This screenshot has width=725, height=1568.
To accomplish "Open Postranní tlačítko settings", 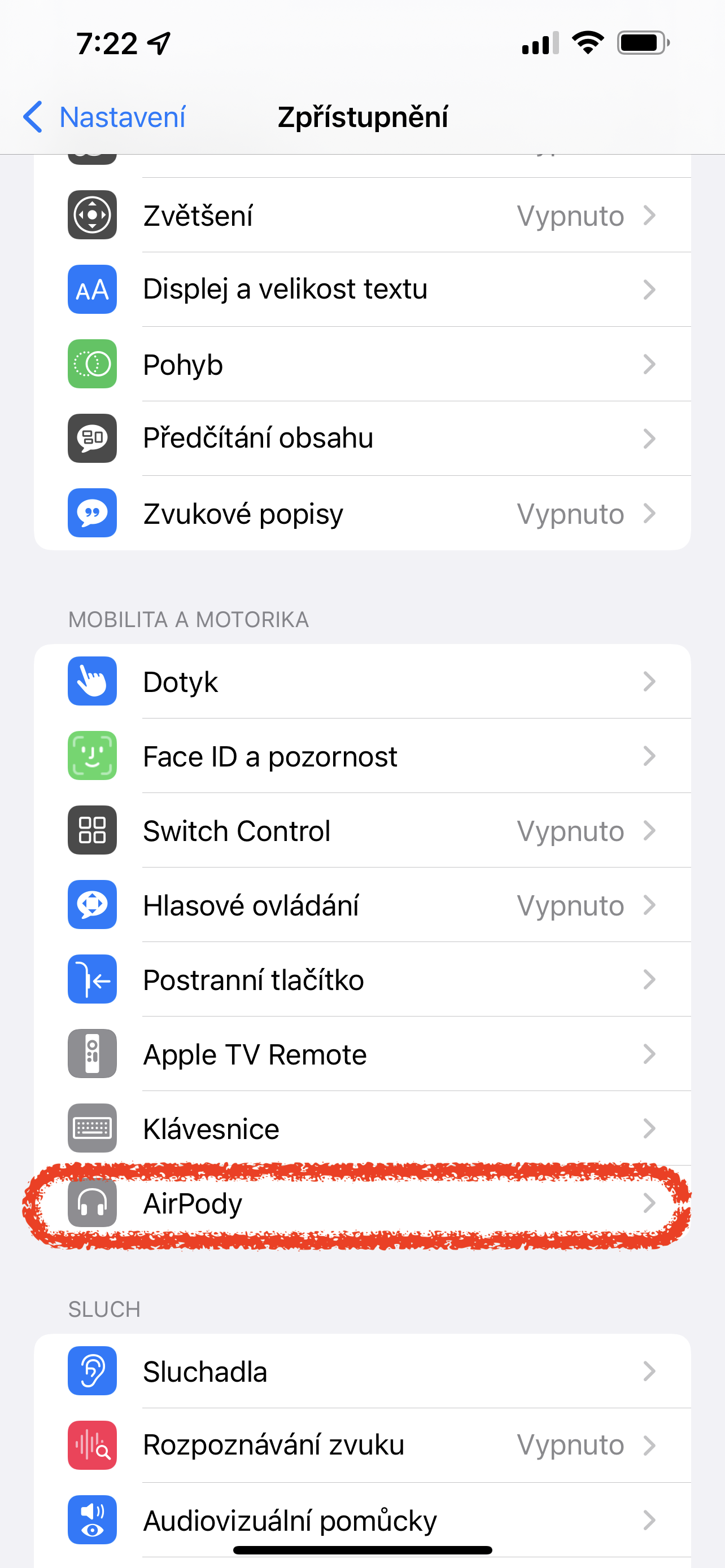I will tap(362, 980).
